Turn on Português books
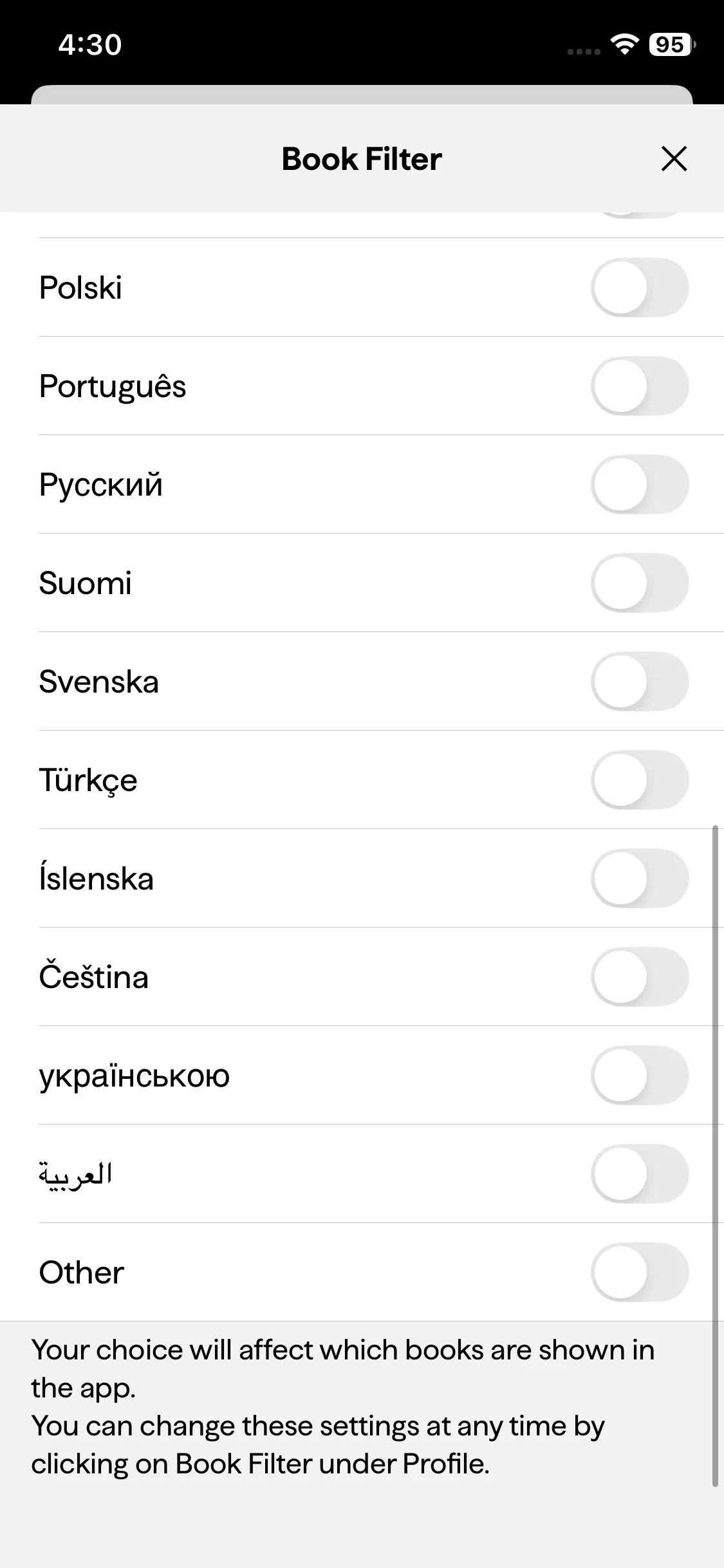The image size is (724, 1568). pos(640,386)
